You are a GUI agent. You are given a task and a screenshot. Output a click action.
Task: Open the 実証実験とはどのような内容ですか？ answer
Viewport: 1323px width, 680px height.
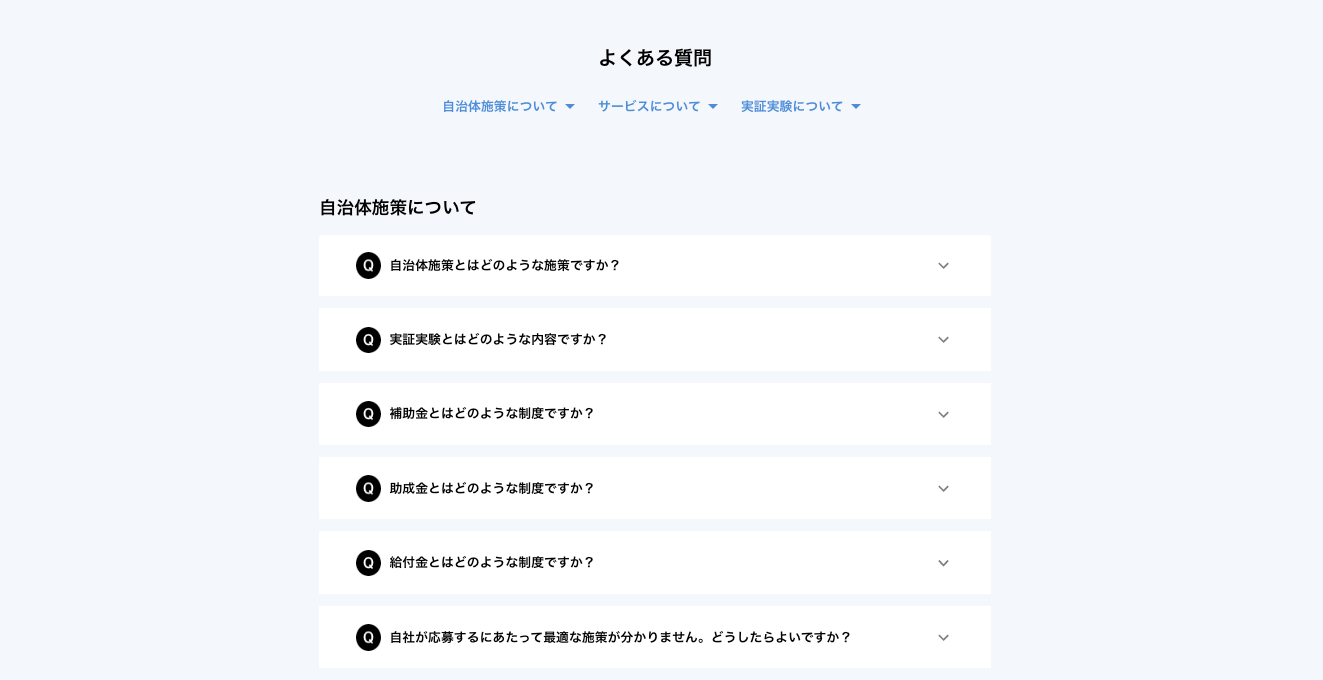coord(654,340)
